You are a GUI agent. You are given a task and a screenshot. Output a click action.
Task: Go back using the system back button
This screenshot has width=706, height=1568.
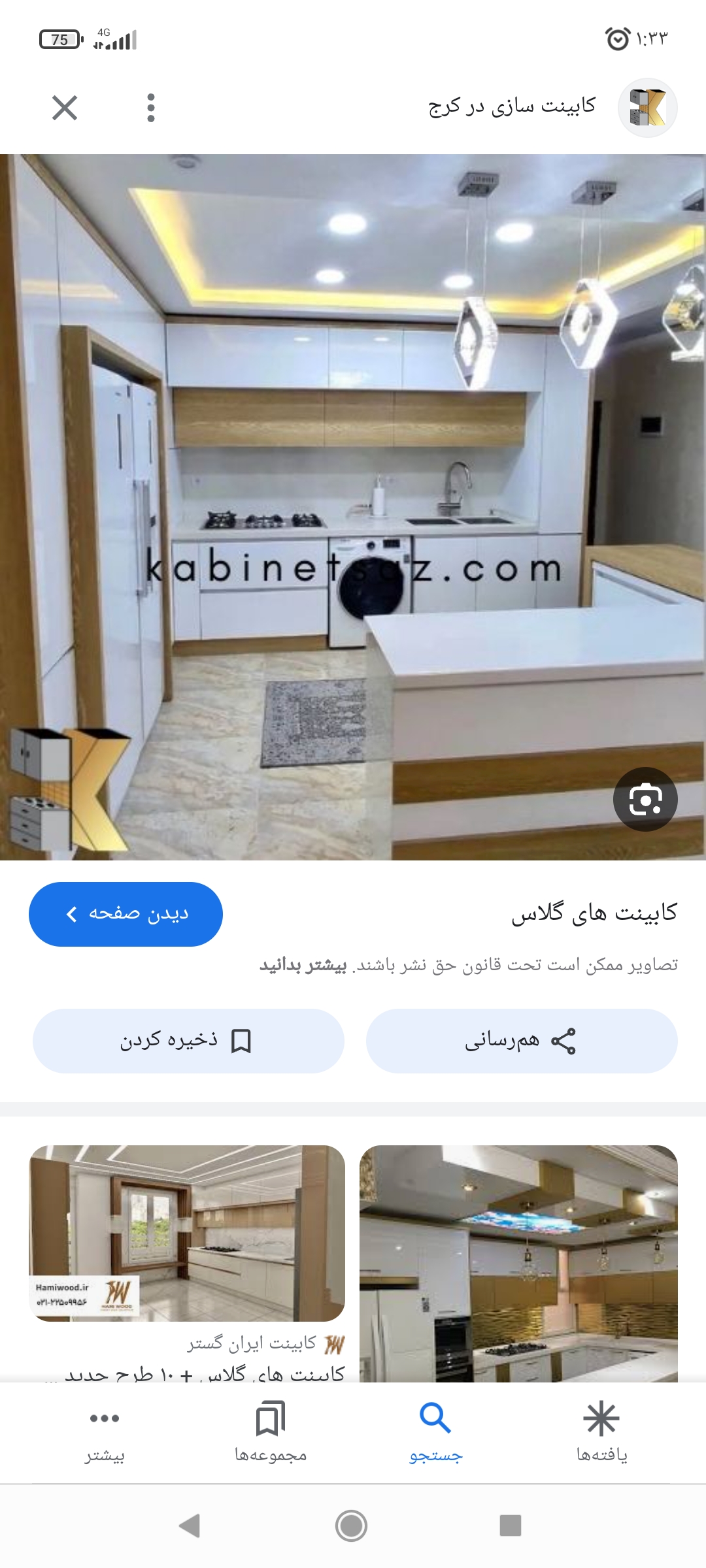189,1526
